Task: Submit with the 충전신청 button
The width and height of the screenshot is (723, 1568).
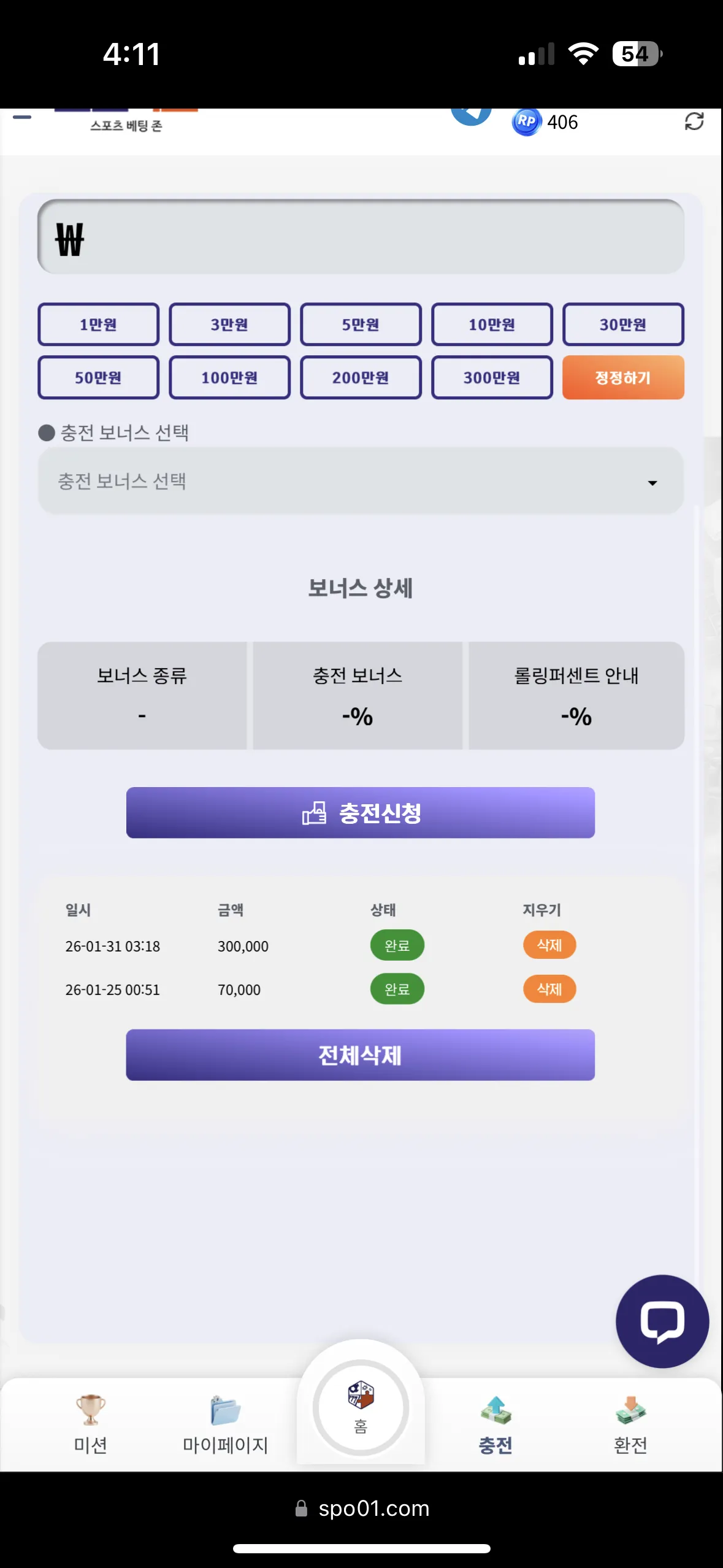Action: point(361,813)
